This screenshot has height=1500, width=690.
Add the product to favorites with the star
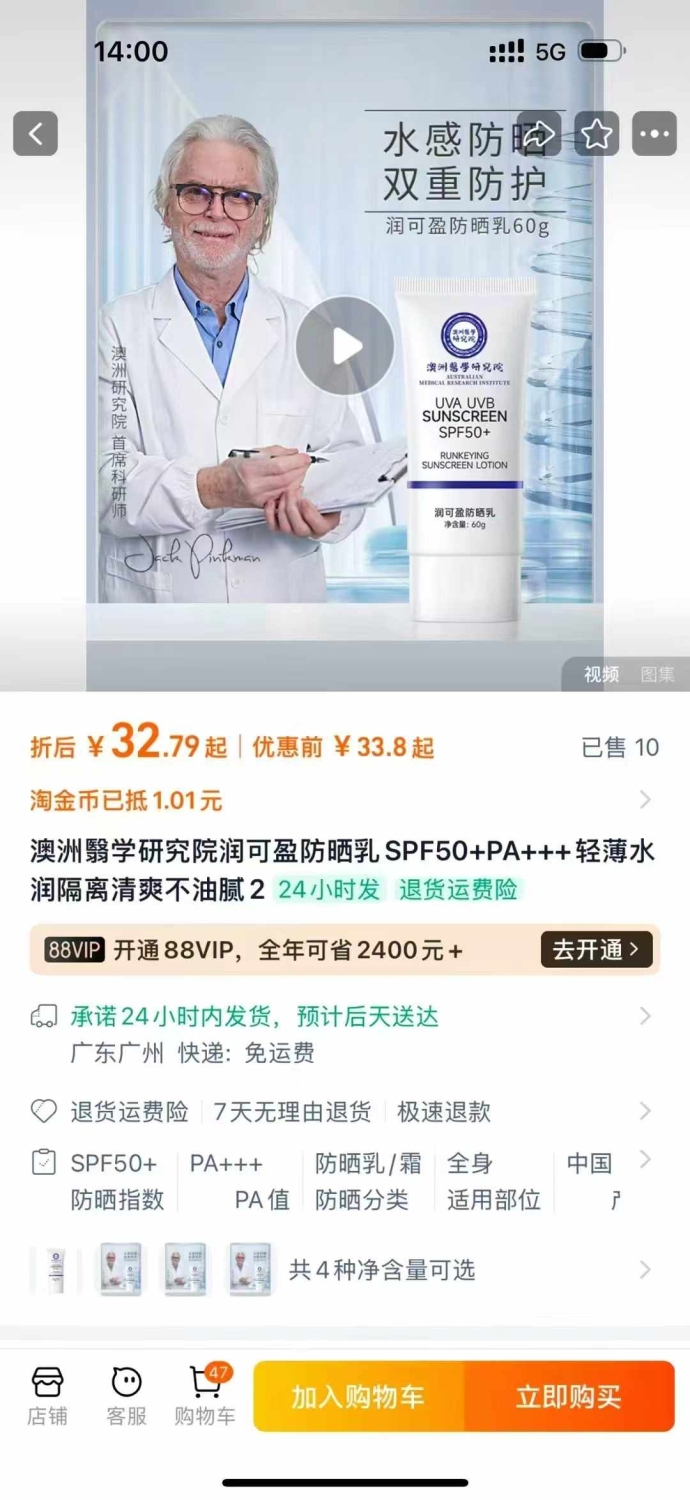pyautogui.click(x=597, y=134)
